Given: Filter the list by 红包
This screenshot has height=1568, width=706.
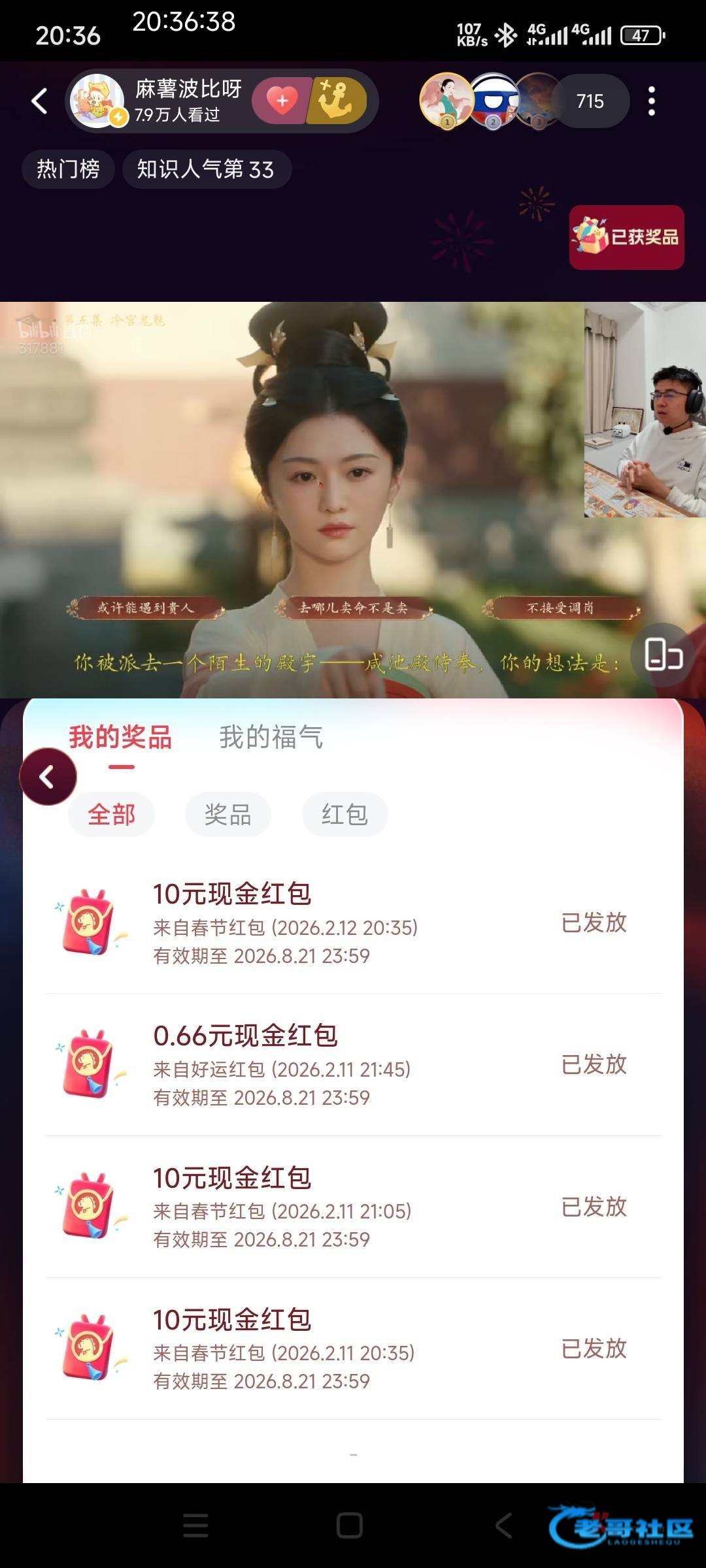Looking at the screenshot, I should pos(345,815).
